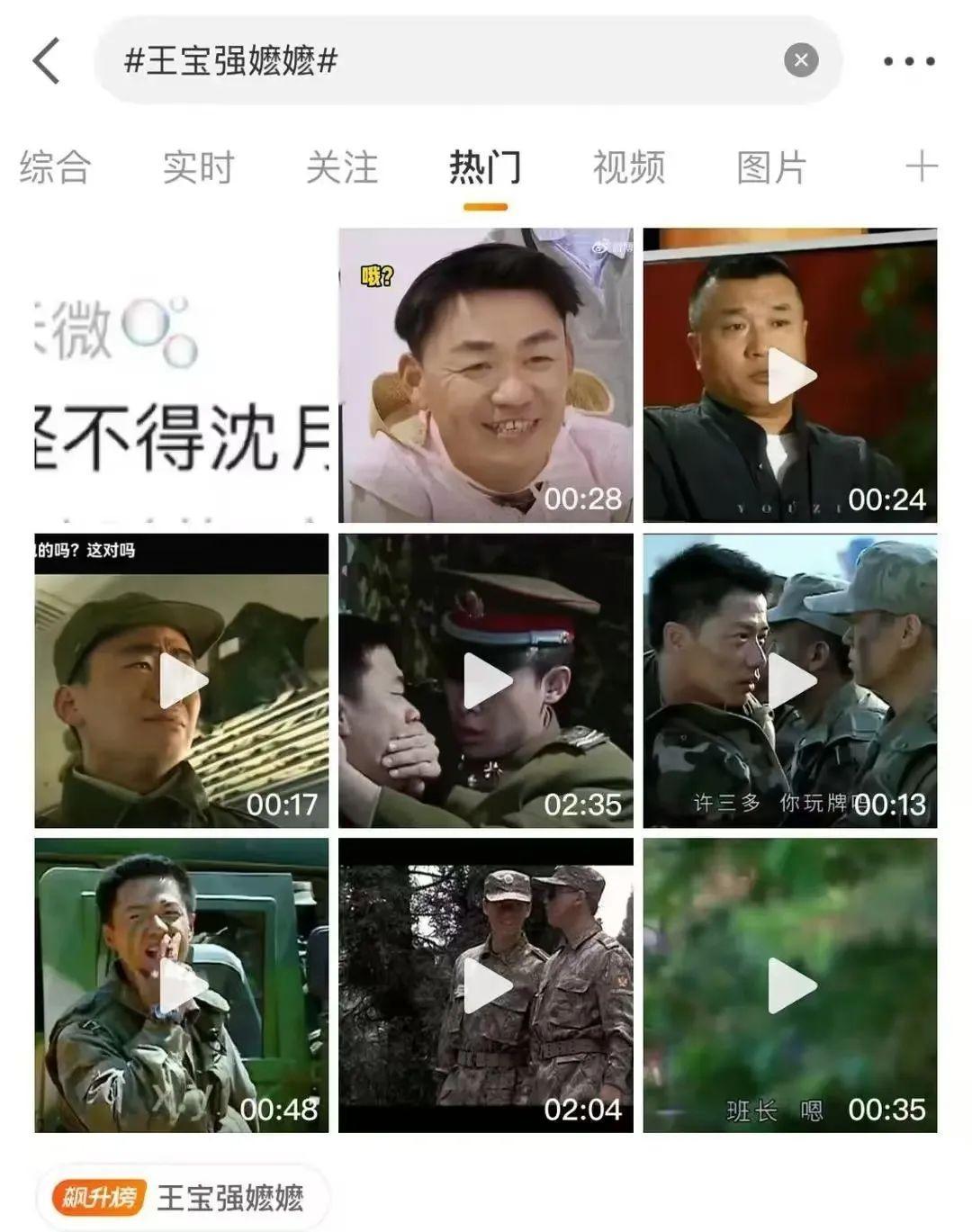Play the 00:35 video
Screen dimensions: 972x1232
pos(791,985)
